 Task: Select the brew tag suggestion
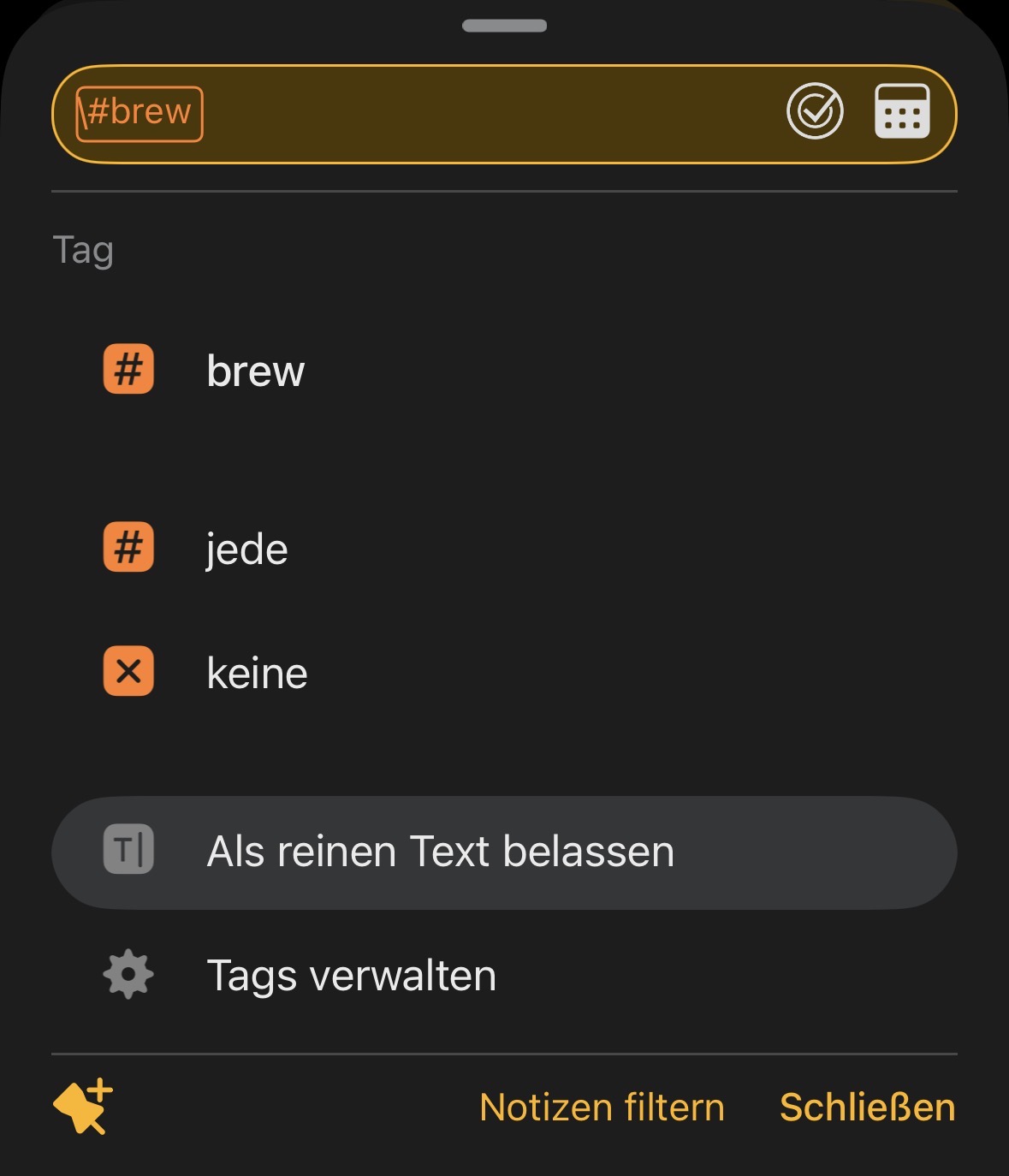255,371
